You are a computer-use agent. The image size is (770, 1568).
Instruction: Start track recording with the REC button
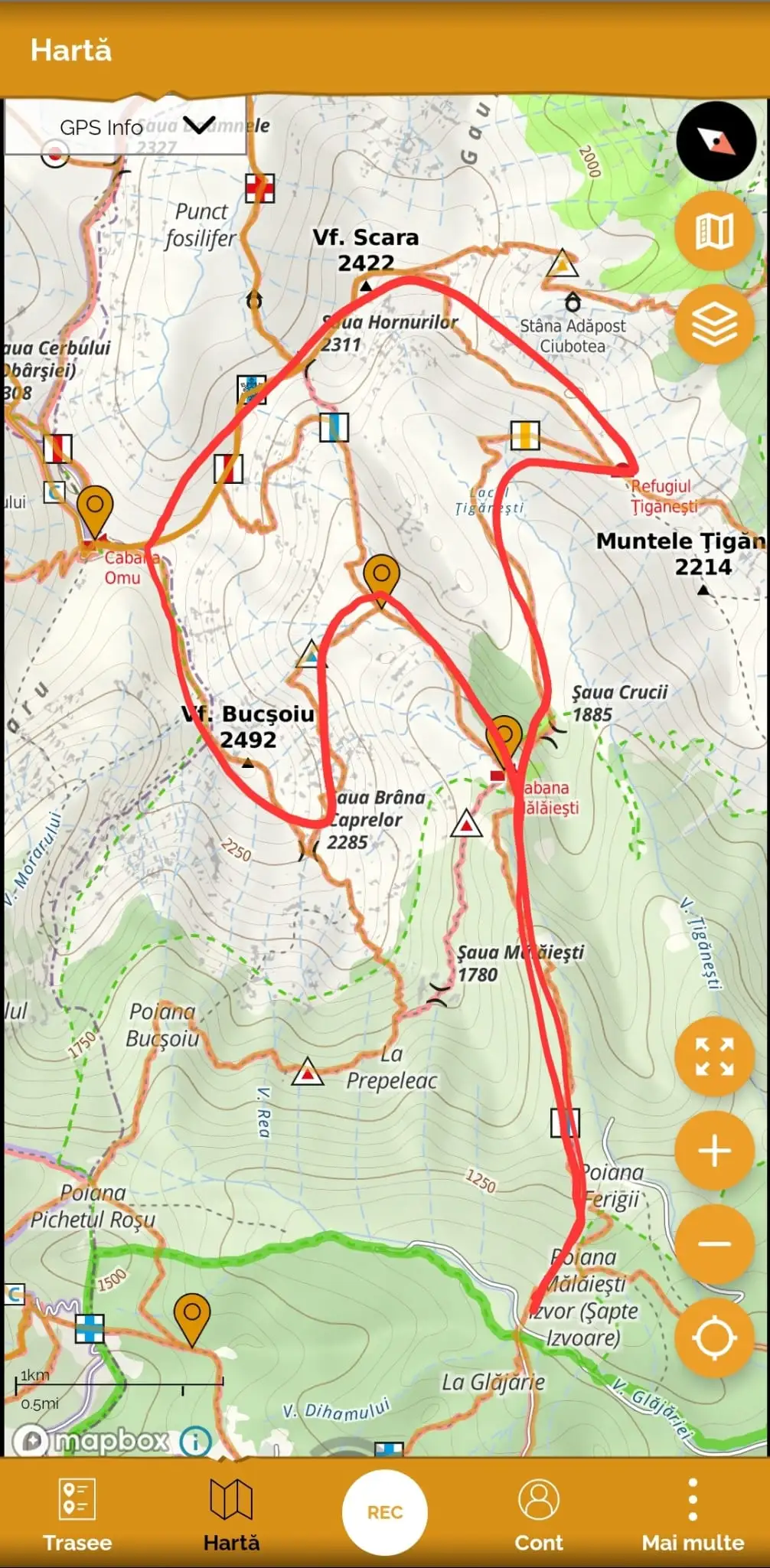385,1509
